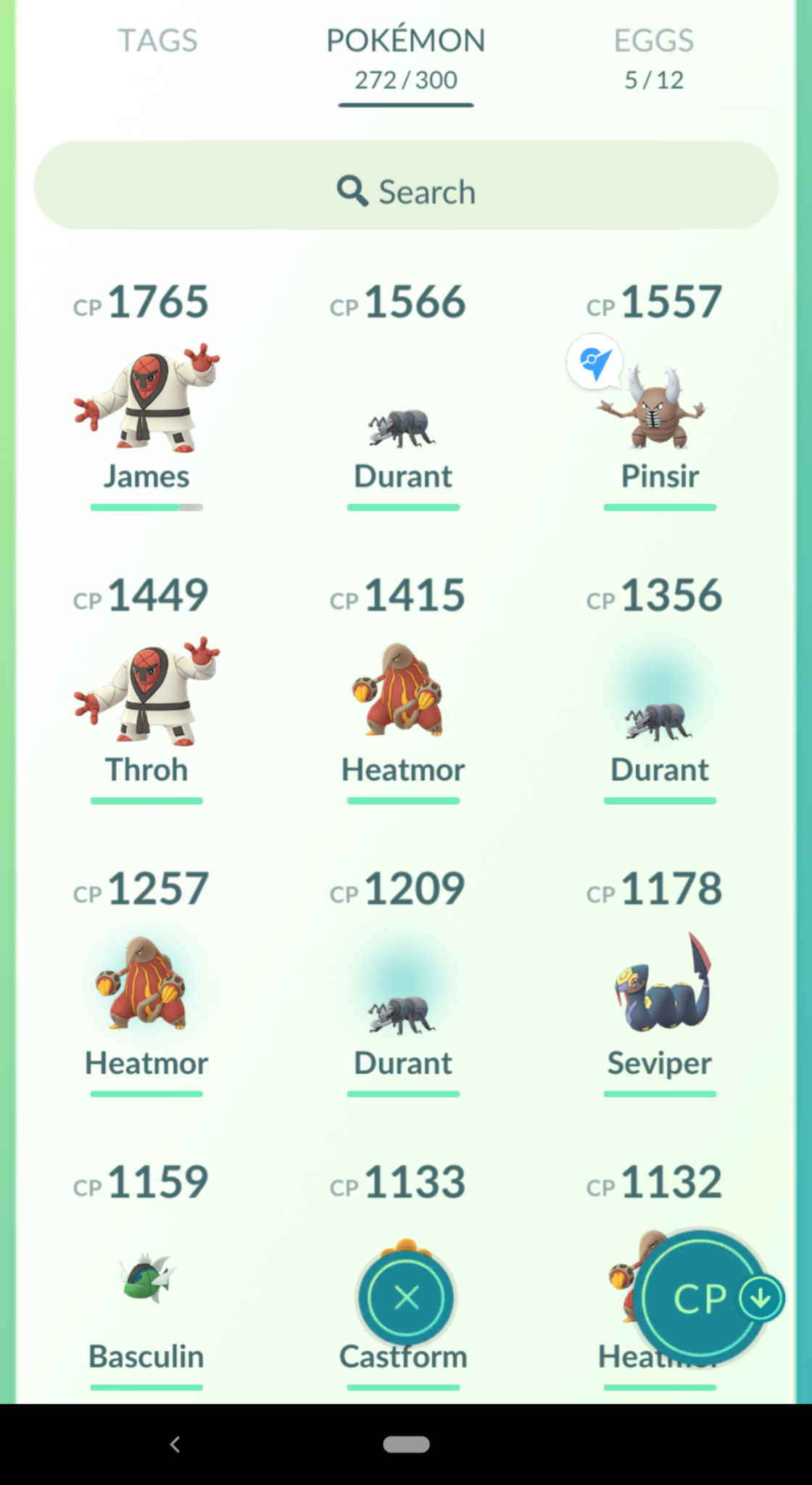Go back using the system back arrow
The width and height of the screenshot is (812, 1485).
pos(175,1444)
